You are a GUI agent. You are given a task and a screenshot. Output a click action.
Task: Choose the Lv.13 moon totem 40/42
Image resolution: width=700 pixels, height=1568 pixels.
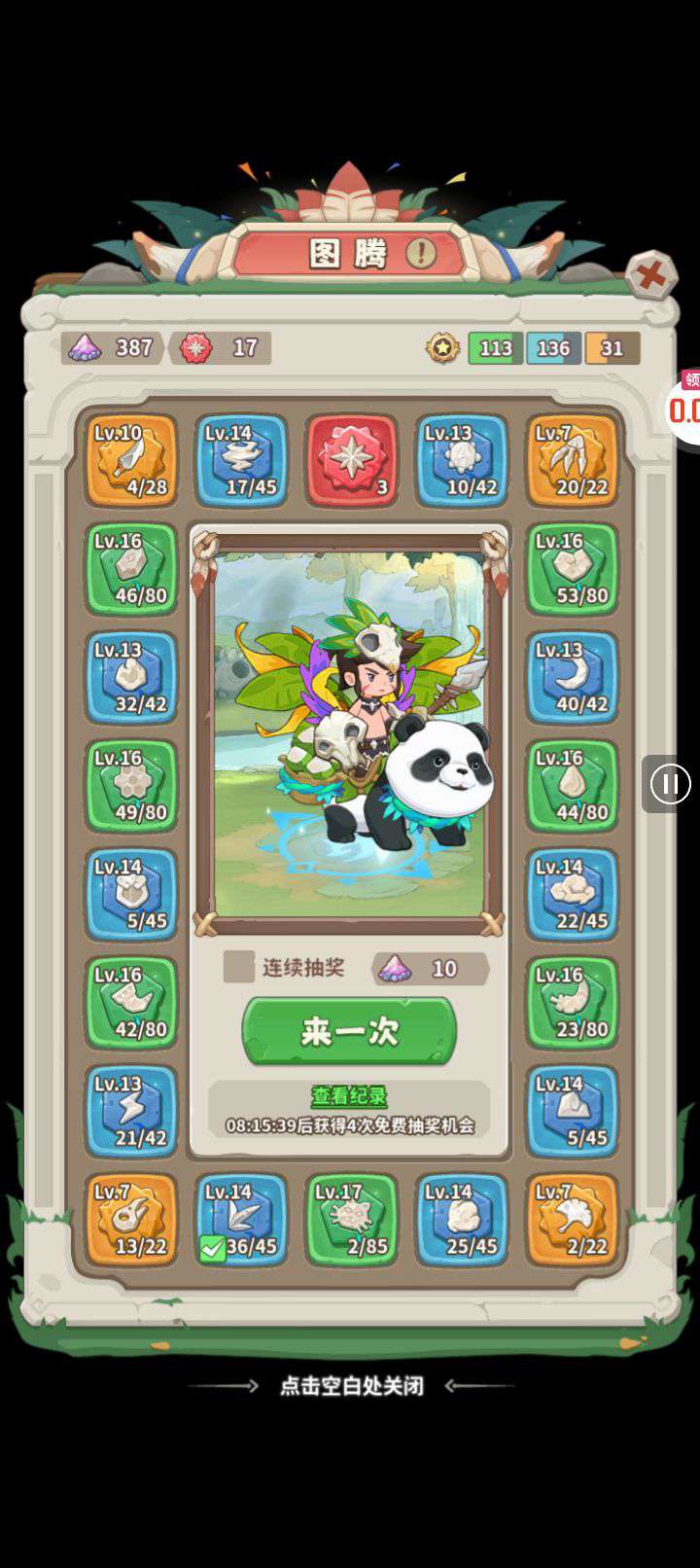coord(572,678)
